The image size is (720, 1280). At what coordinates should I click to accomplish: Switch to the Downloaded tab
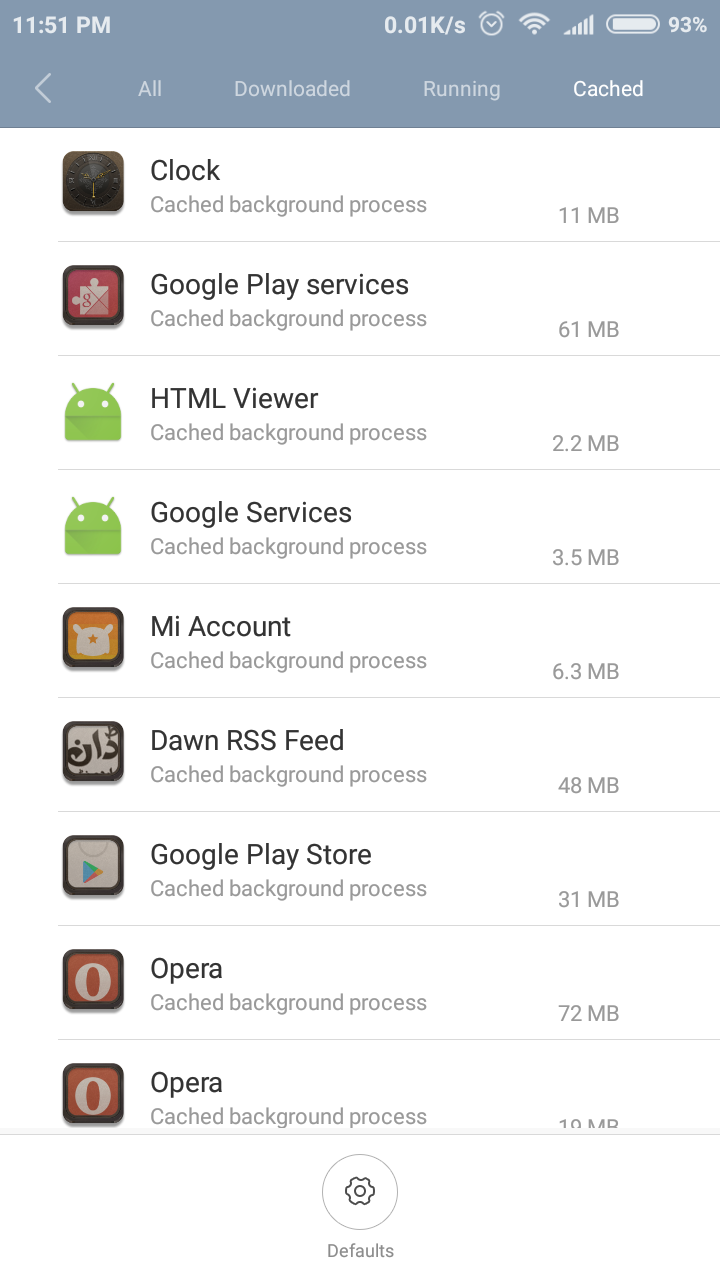292,89
